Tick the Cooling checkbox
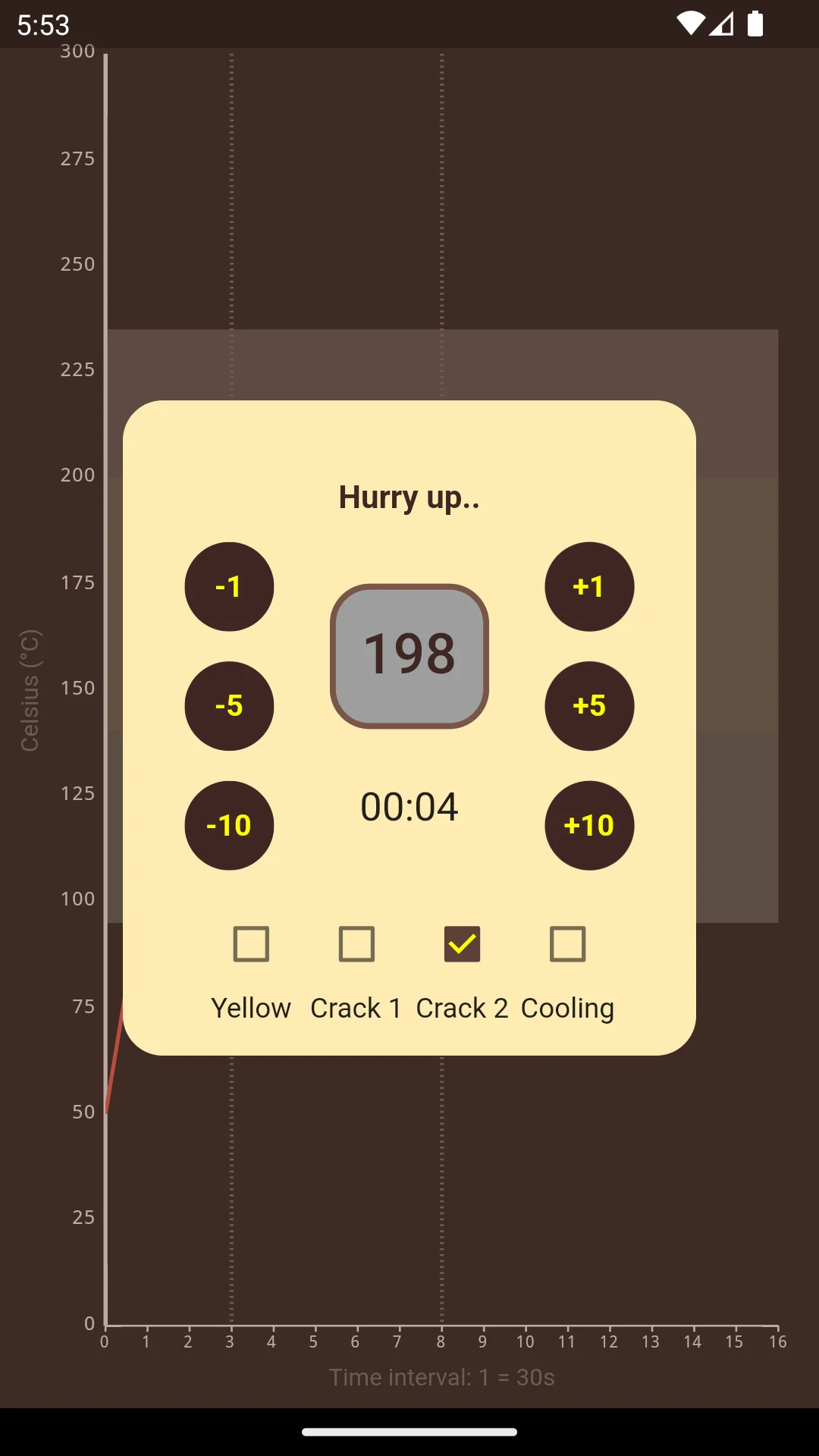 pyautogui.click(x=567, y=944)
